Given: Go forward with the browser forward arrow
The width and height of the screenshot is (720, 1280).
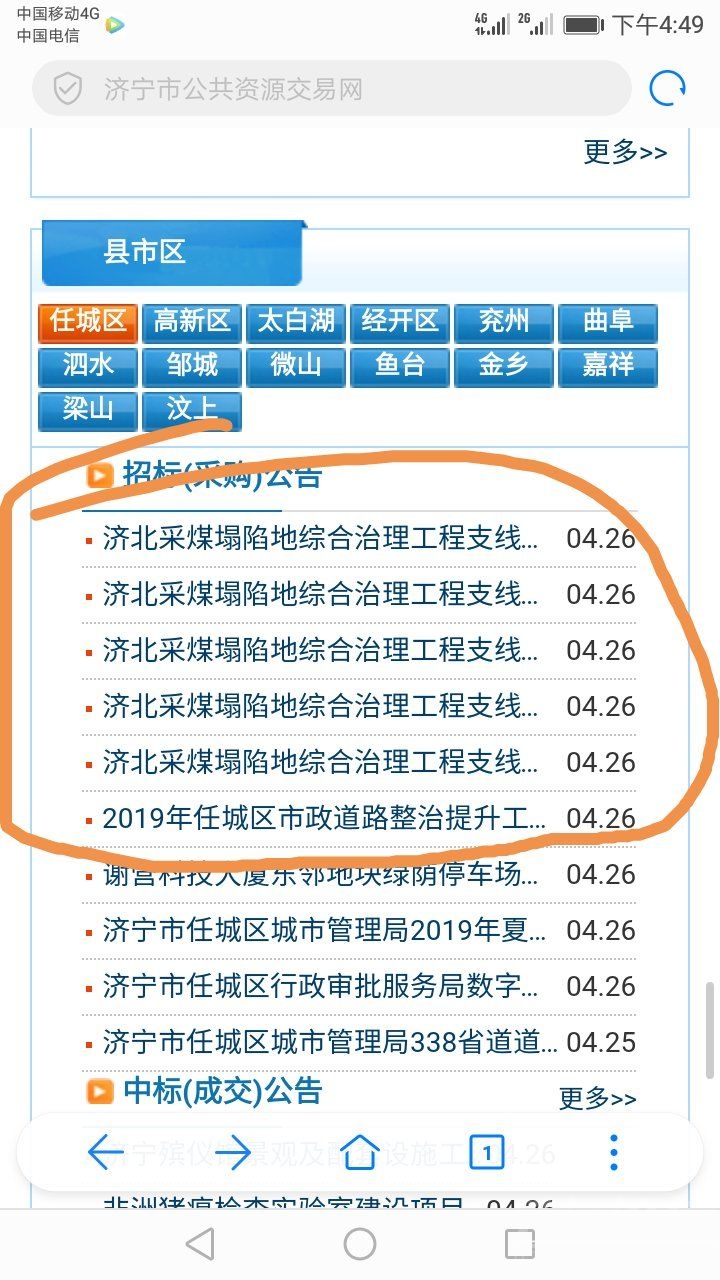Looking at the screenshot, I should pyautogui.click(x=232, y=1153).
